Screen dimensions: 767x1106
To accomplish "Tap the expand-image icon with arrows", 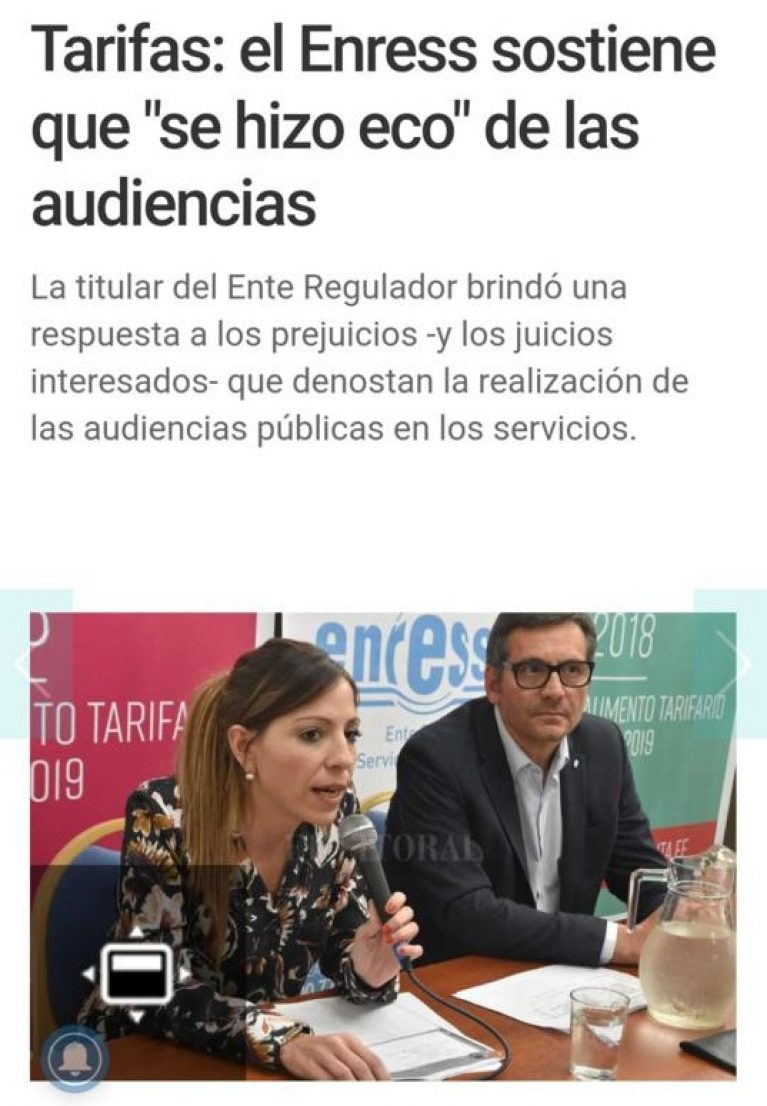I will pos(136,973).
